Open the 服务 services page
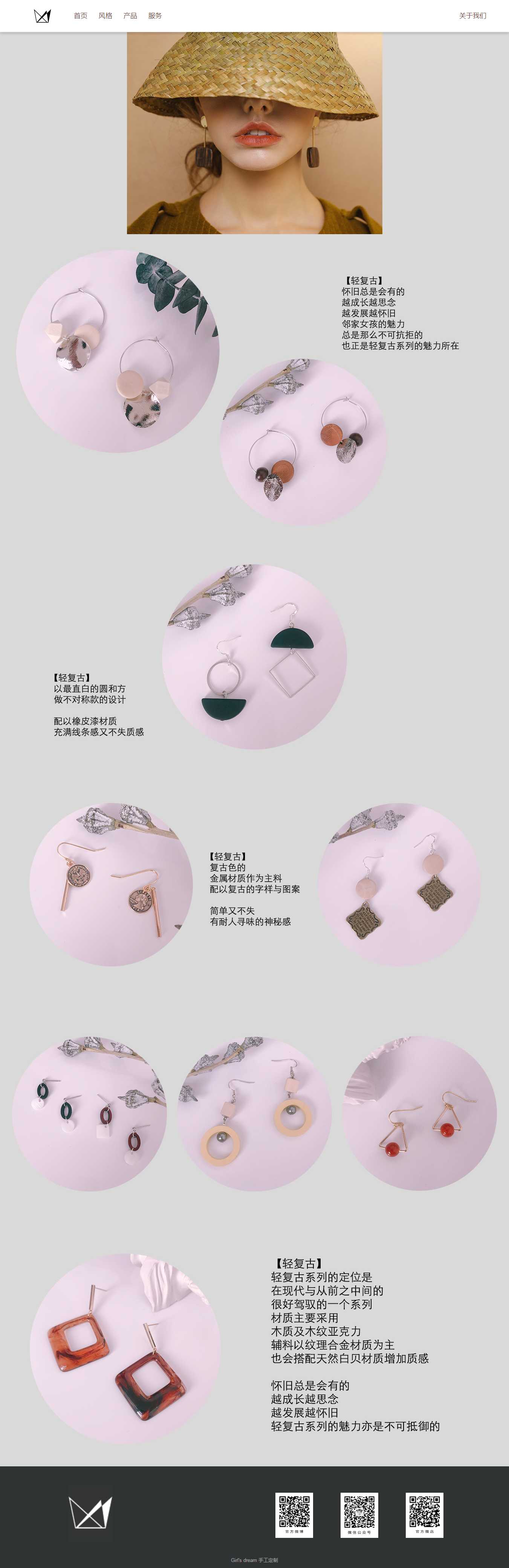 click(x=155, y=16)
